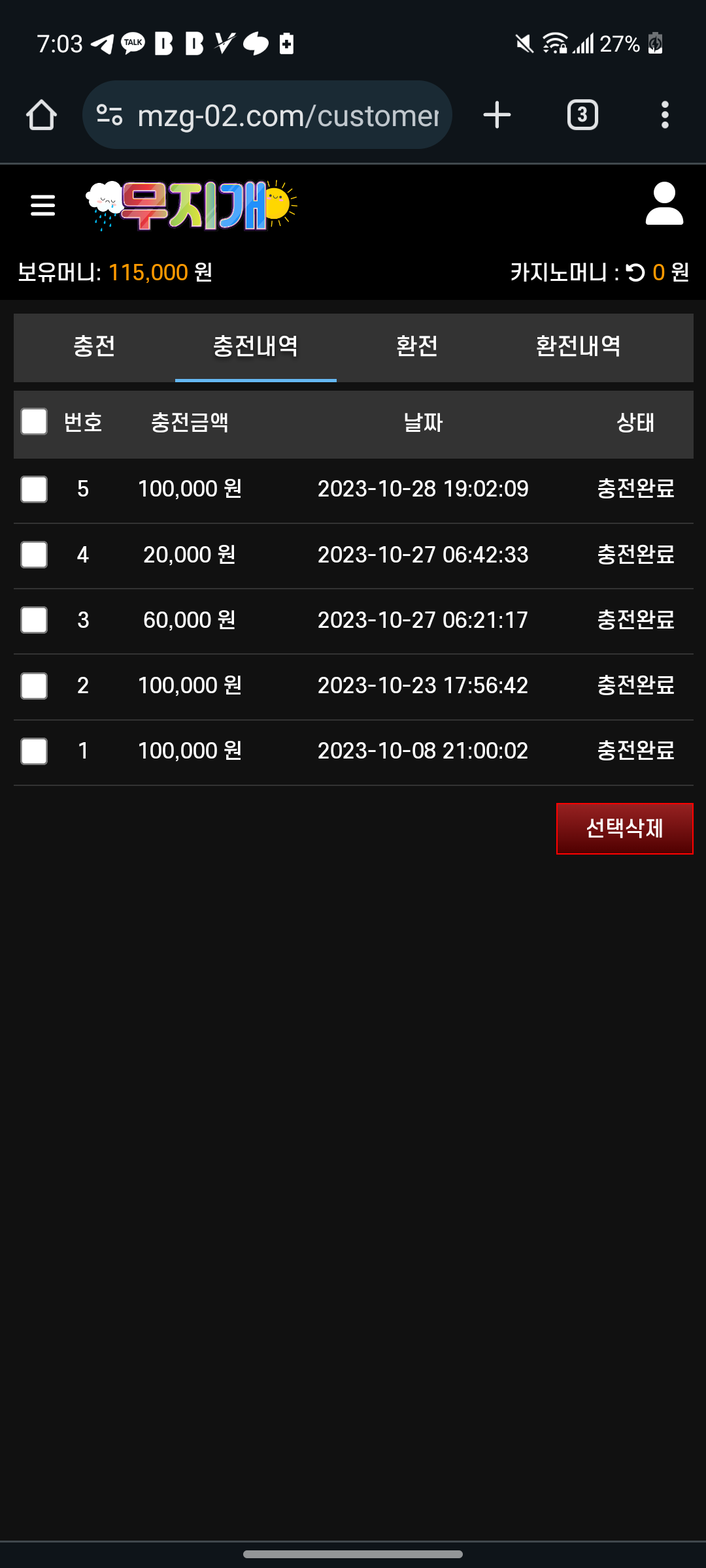Open the 환전내역 tab

coord(578,346)
